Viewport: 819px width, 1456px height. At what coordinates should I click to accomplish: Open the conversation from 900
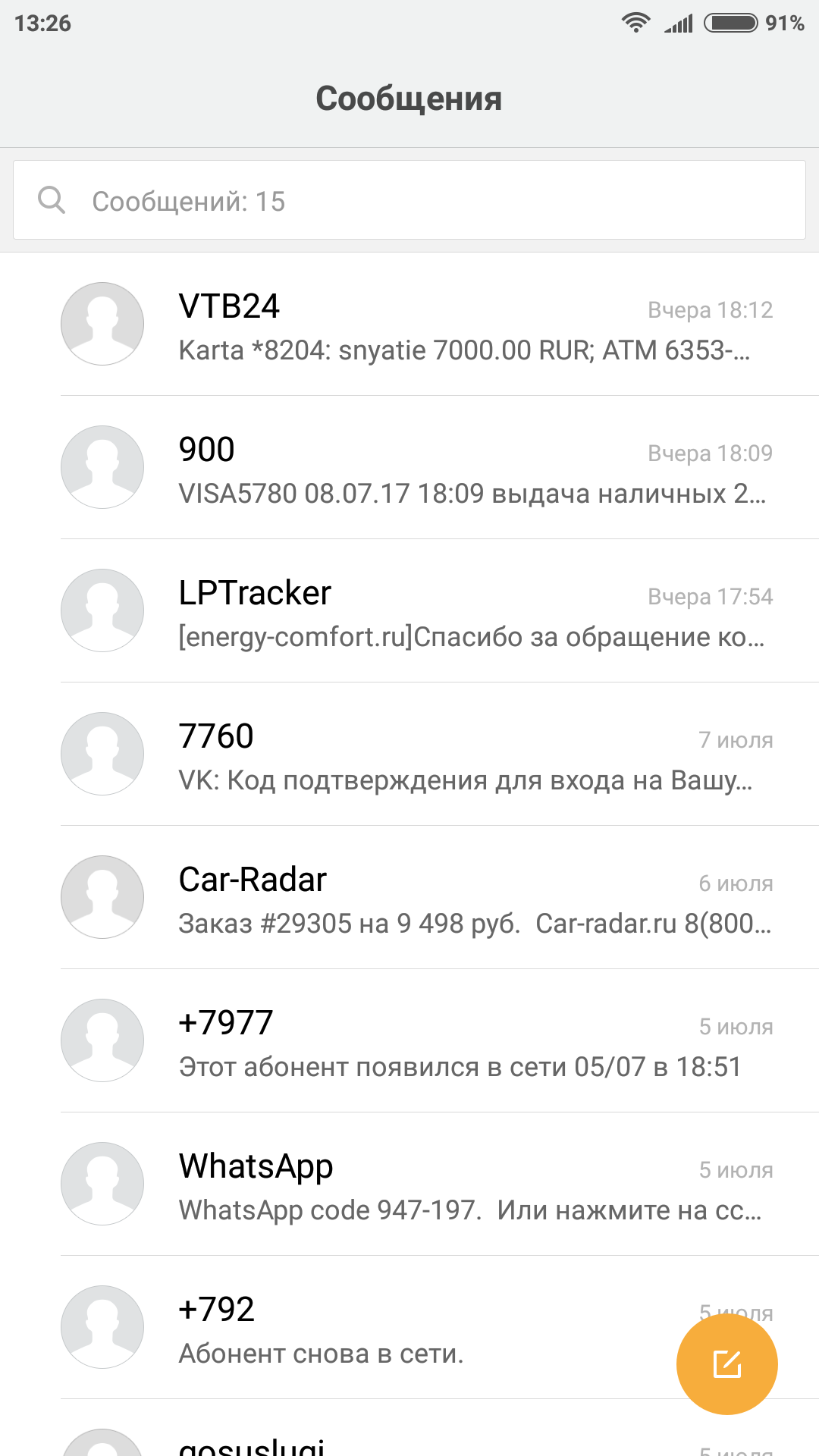coord(409,468)
